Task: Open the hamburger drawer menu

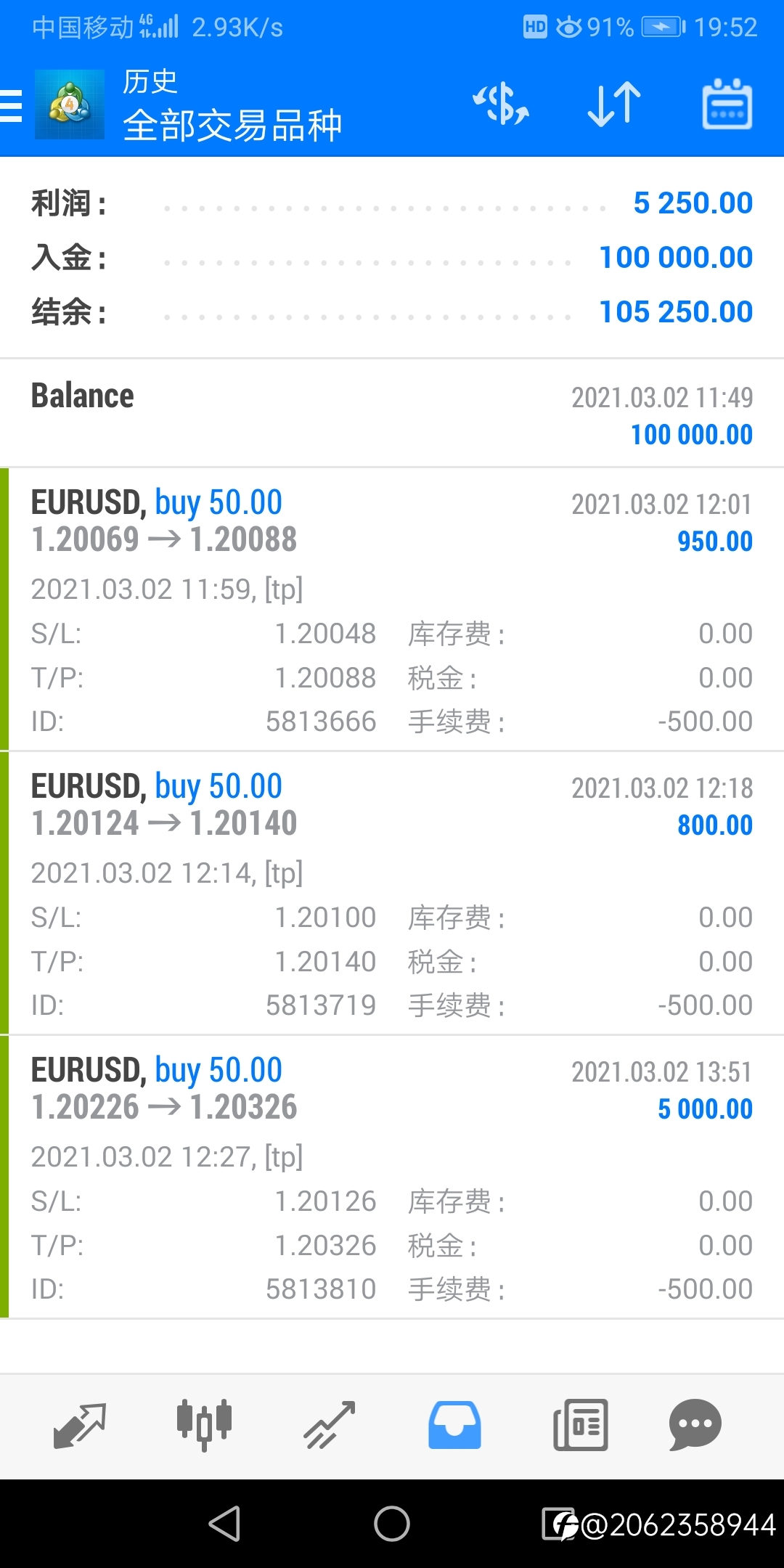Action: coord(12,105)
